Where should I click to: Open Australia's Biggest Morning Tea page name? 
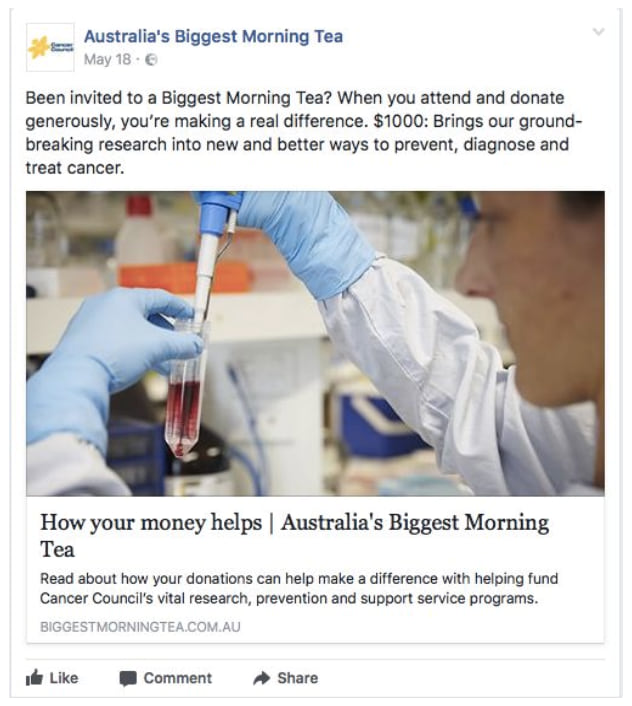click(x=213, y=37)
